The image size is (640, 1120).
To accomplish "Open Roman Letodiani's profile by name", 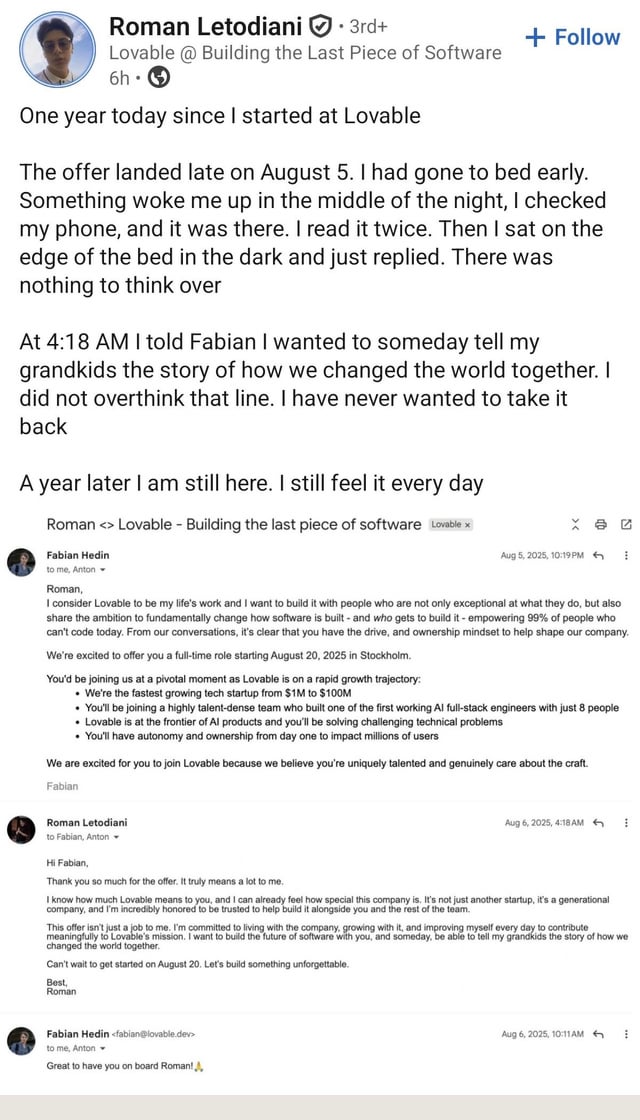I will pos(208,27).
